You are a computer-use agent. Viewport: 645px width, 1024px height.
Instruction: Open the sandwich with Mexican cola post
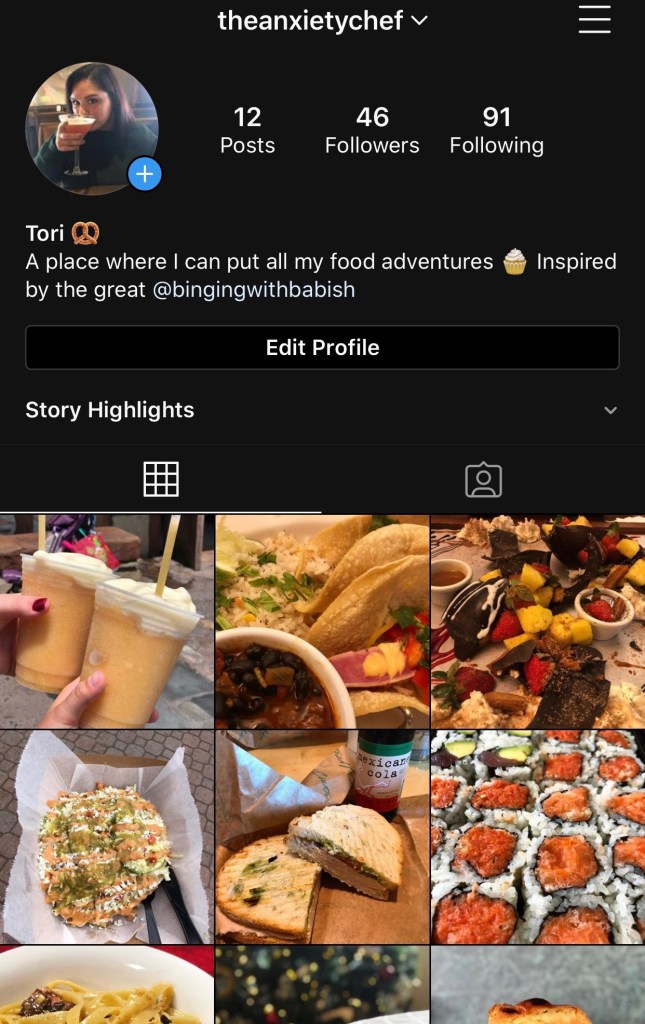point(322,837)
